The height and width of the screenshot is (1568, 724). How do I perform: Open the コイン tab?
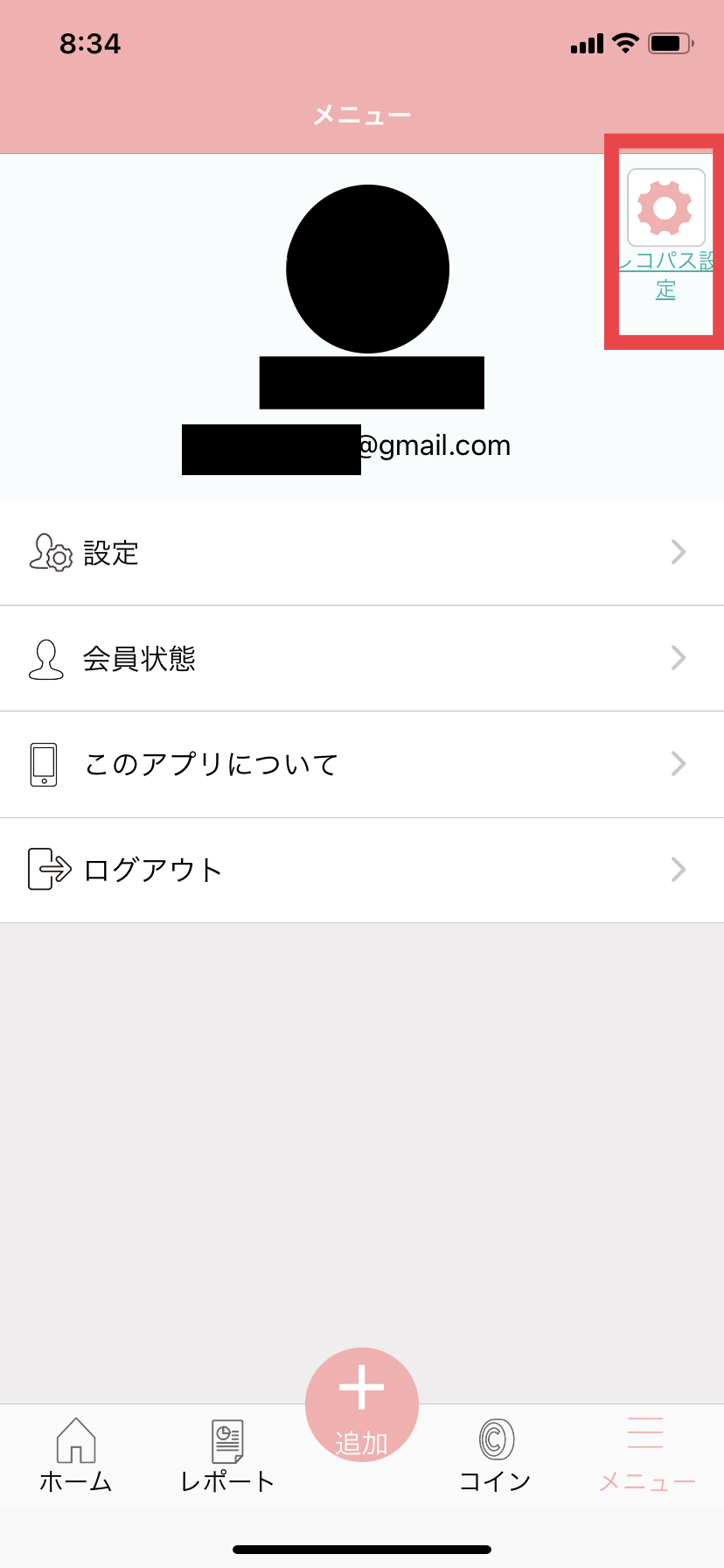point(496,1456)
